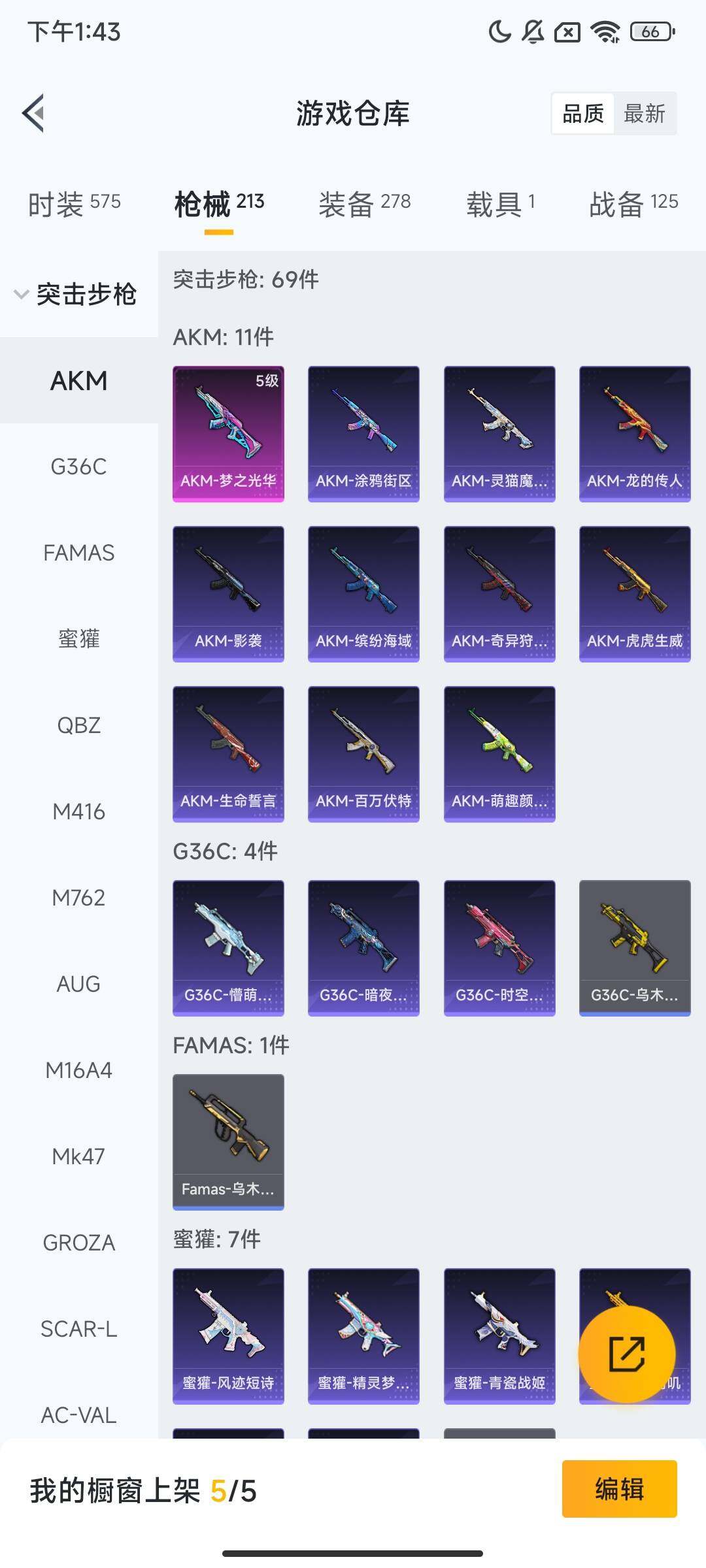
Task: Open the AKM-龙的传人 skin
Action: click(x=634, y=434)
